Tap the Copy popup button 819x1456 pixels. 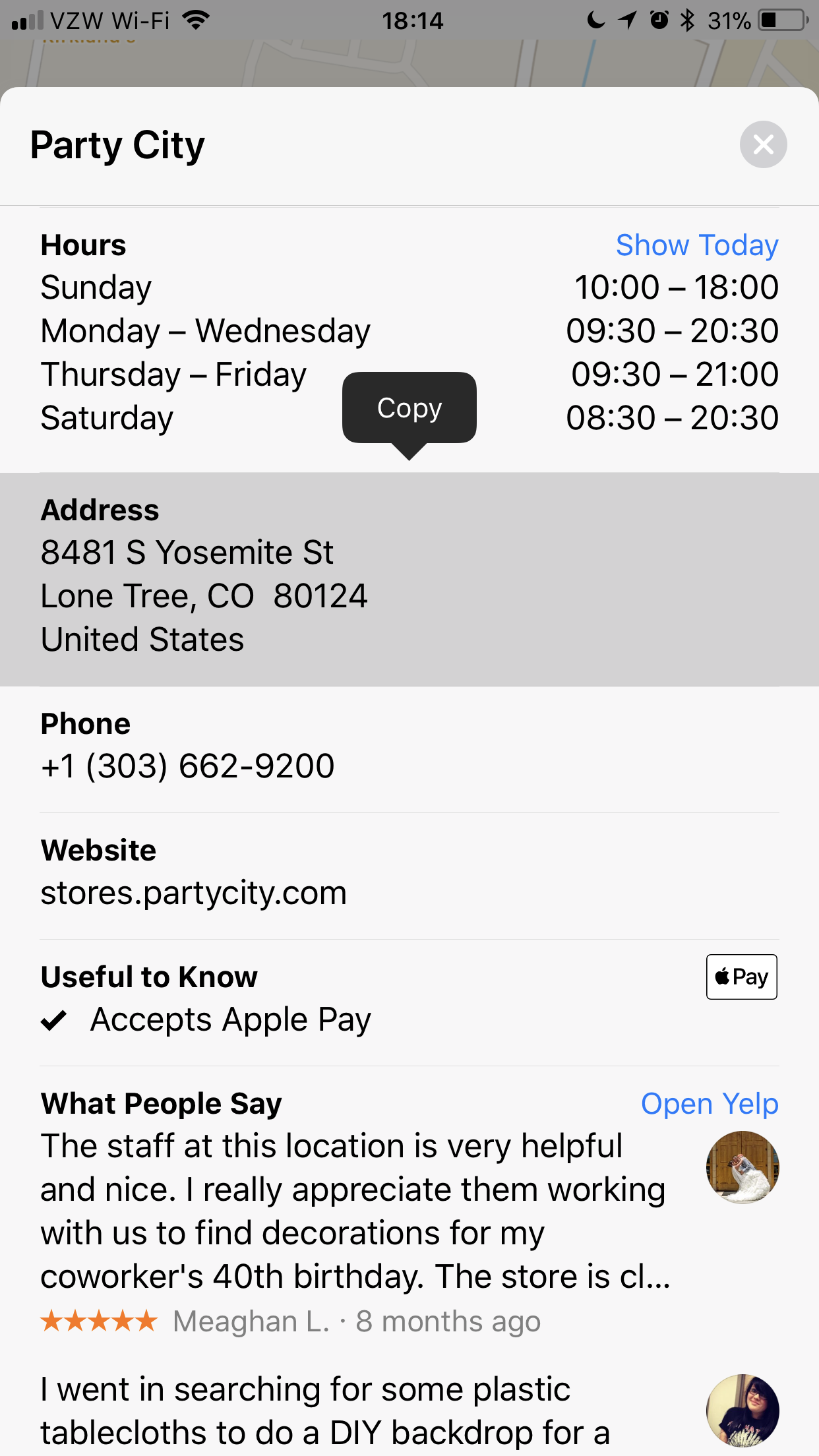click(x=409, y=408)
